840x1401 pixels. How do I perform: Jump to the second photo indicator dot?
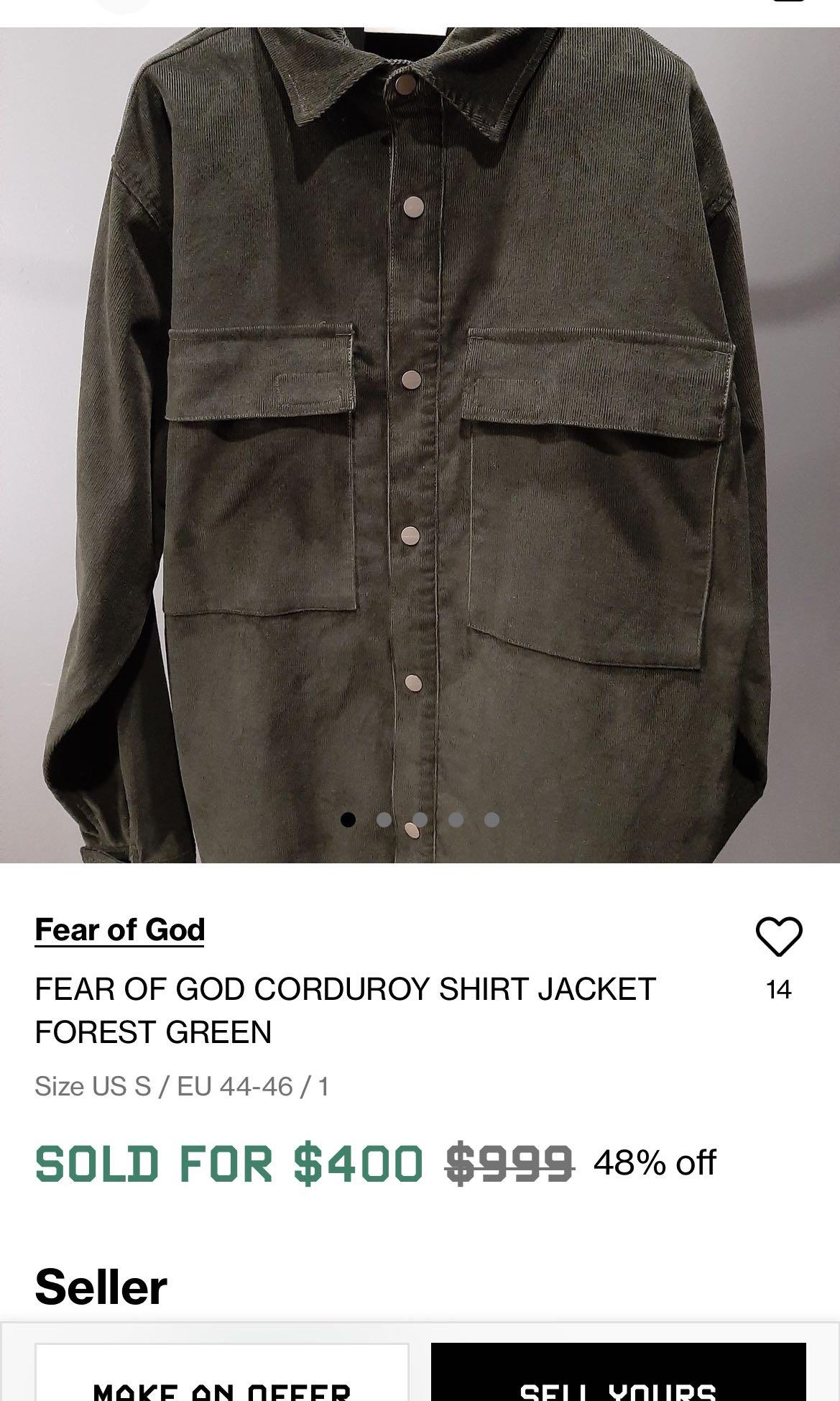(384, 819)
